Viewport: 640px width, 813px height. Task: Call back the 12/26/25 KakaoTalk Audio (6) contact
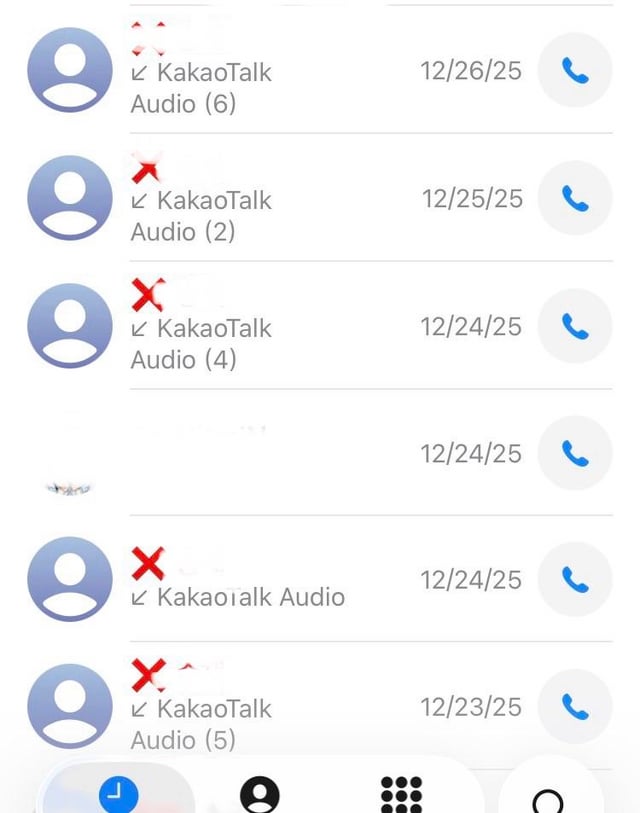click(574, 71)
